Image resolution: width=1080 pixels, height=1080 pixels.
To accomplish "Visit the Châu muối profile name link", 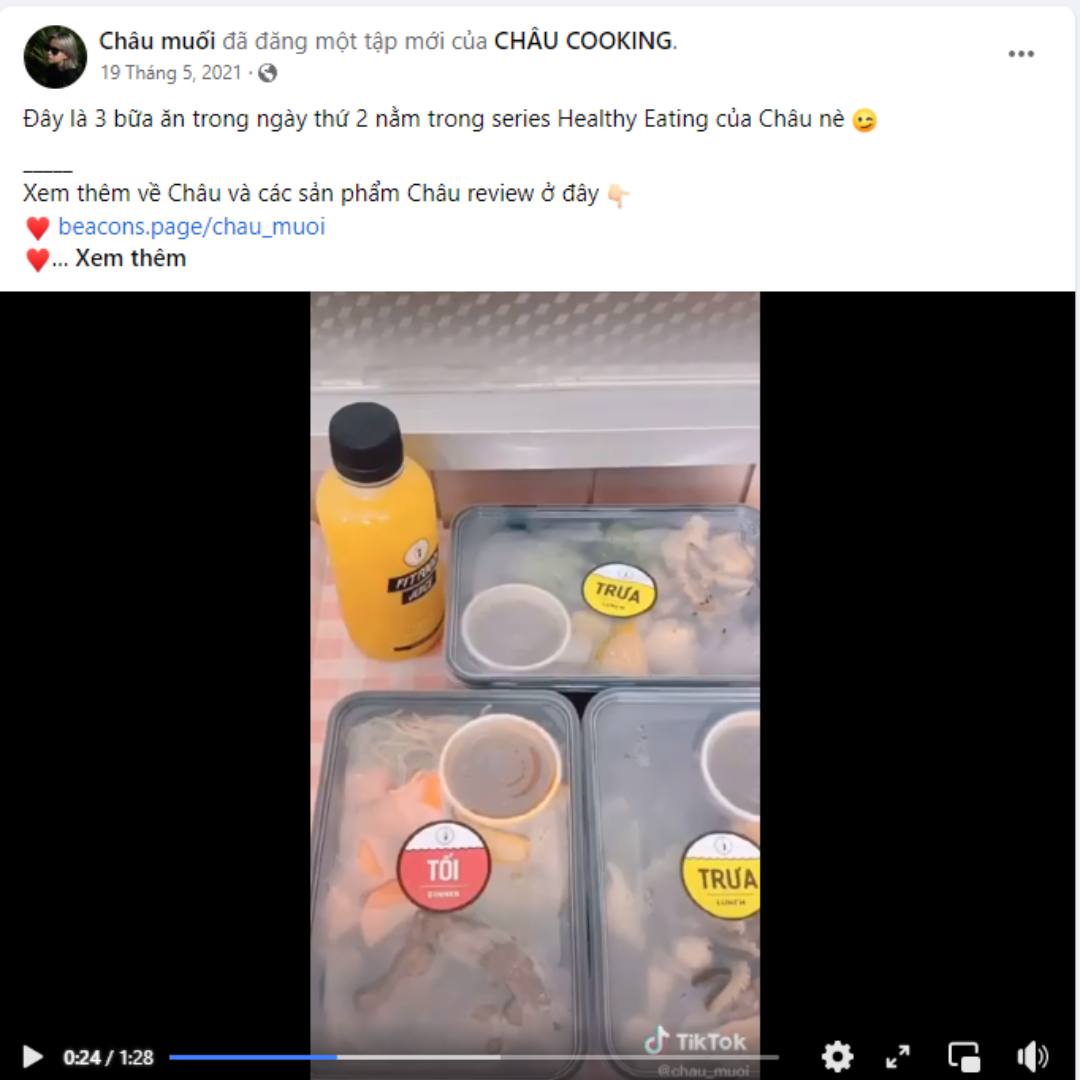I will (x=157, y=41).
